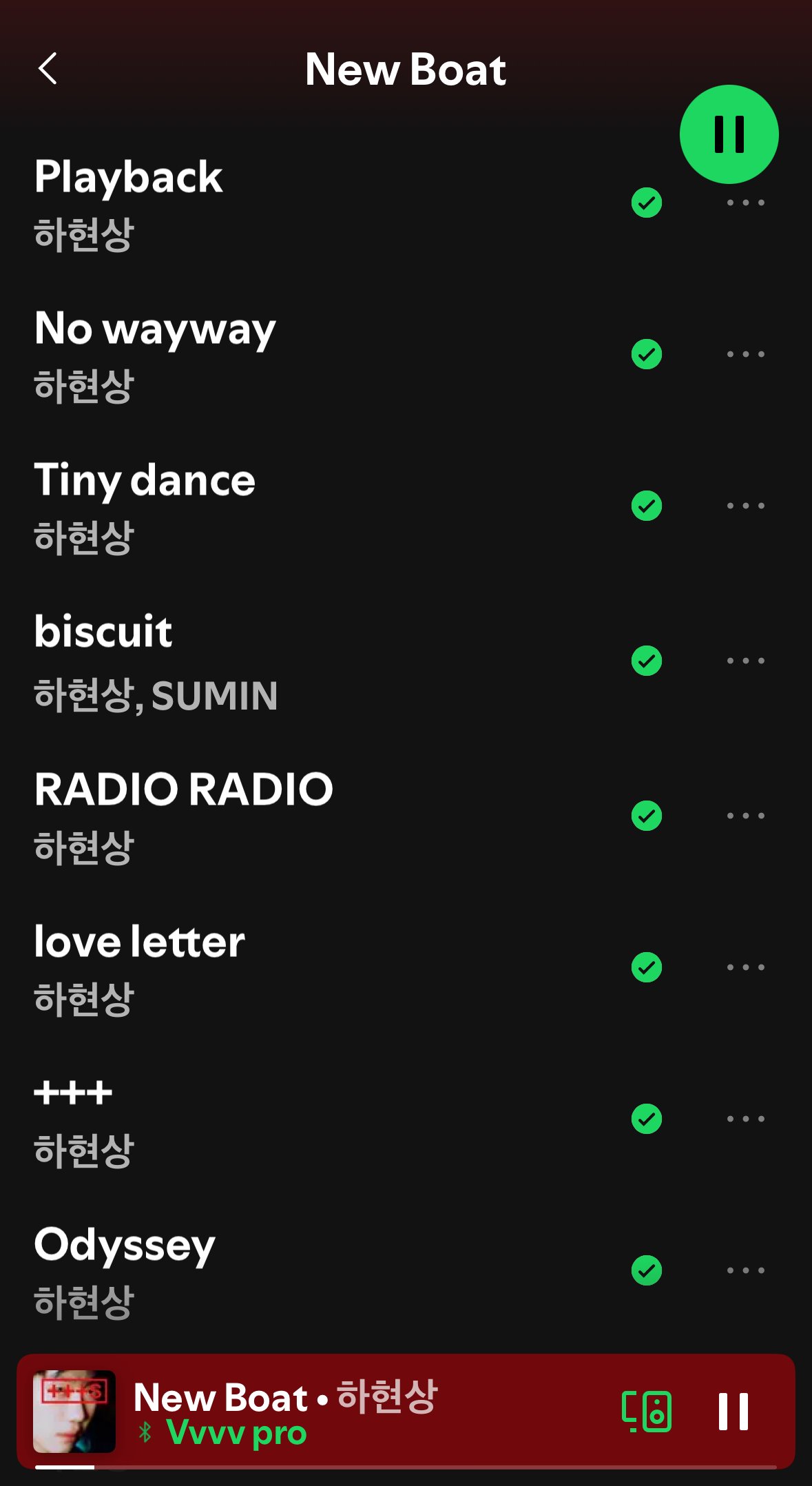Tap the saved checkmark next to biscuit
Viewport: 812px width, 1486px height.
(646, 661)
